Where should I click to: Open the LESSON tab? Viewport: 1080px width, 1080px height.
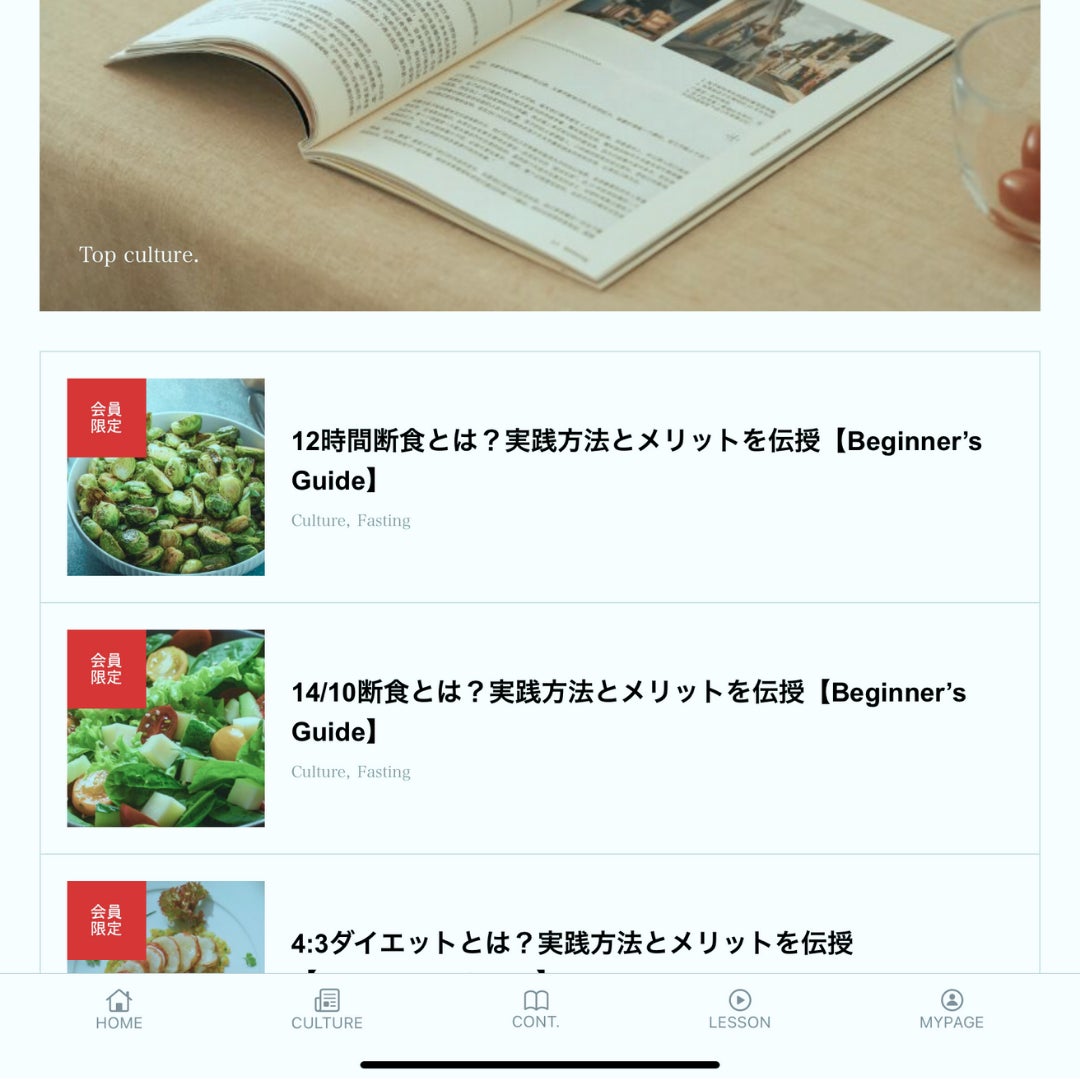[739, 1009]
